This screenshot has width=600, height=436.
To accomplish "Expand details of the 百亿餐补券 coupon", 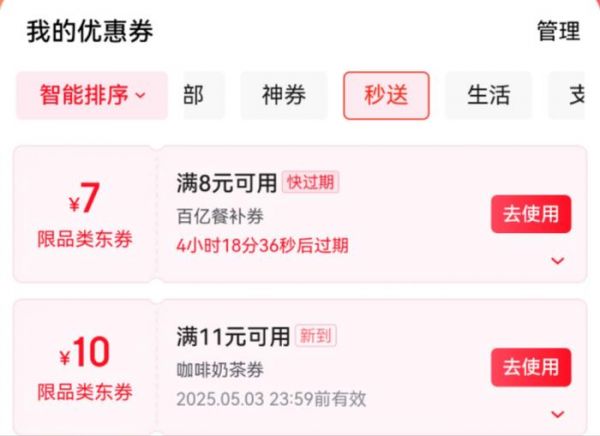I will (558, 261).
